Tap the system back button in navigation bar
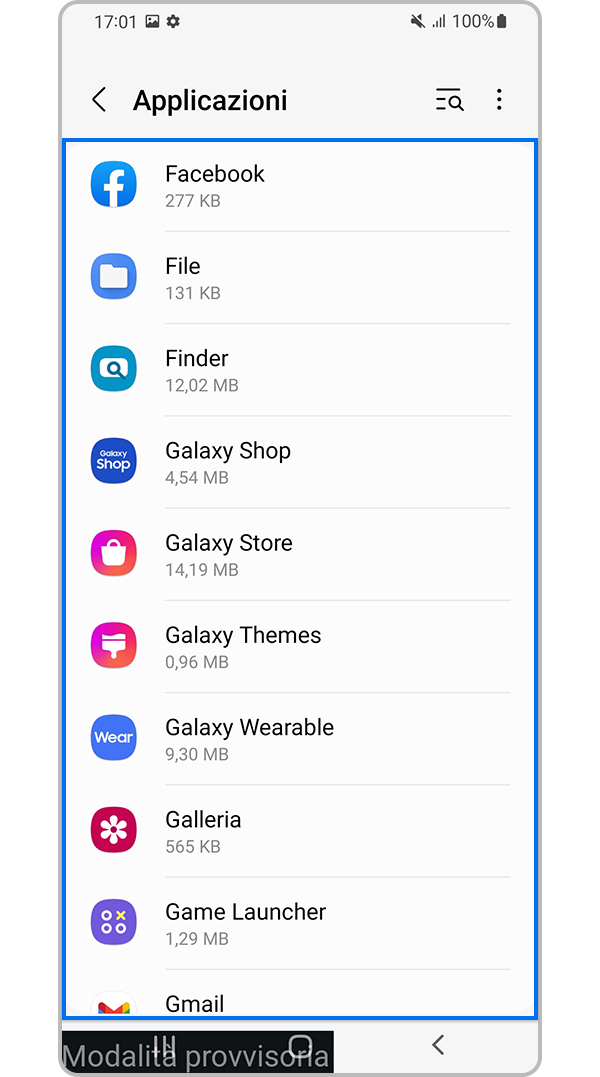 point(438,1045)
